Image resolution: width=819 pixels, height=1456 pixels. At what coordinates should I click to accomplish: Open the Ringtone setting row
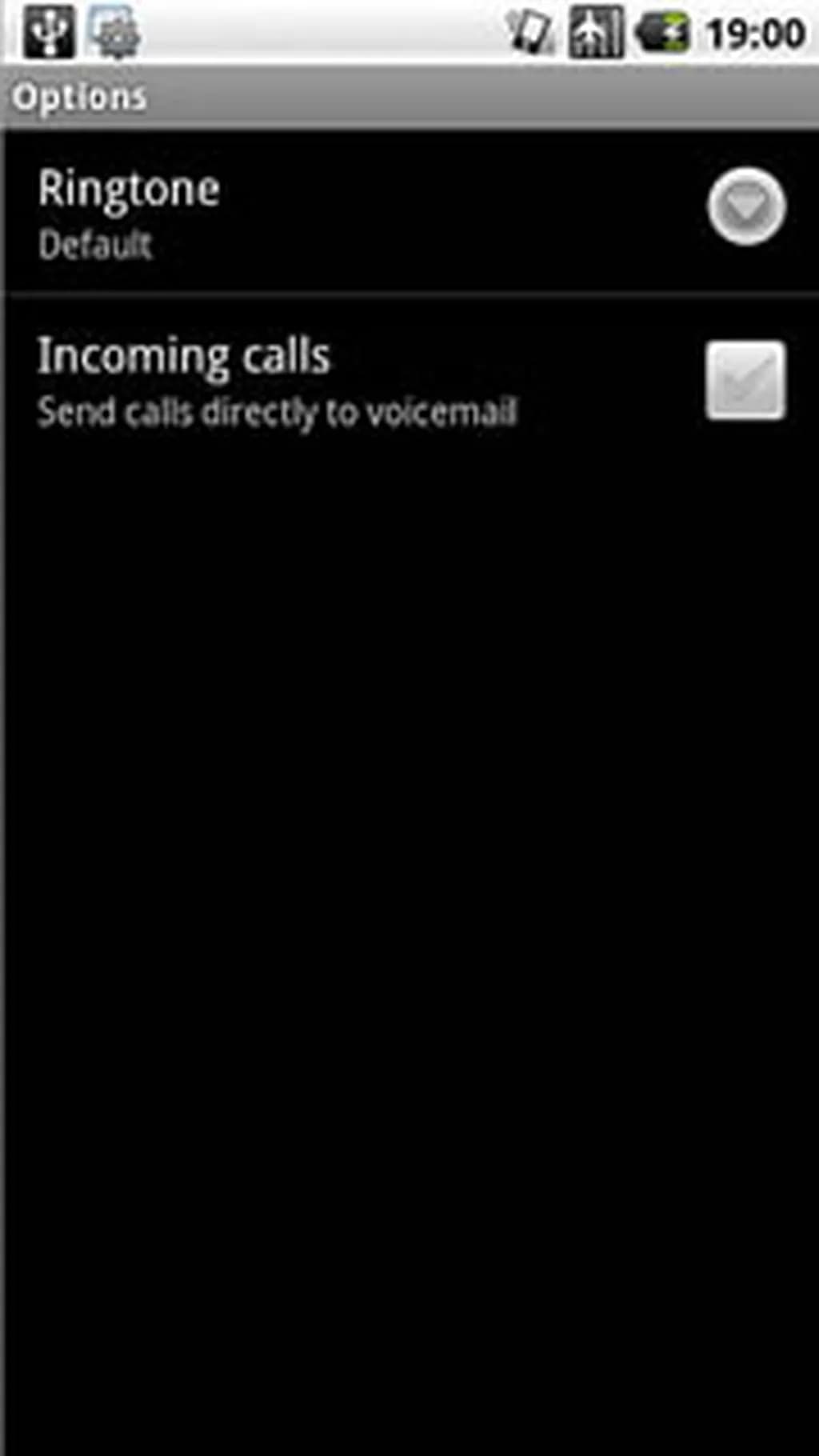[320, 212]
